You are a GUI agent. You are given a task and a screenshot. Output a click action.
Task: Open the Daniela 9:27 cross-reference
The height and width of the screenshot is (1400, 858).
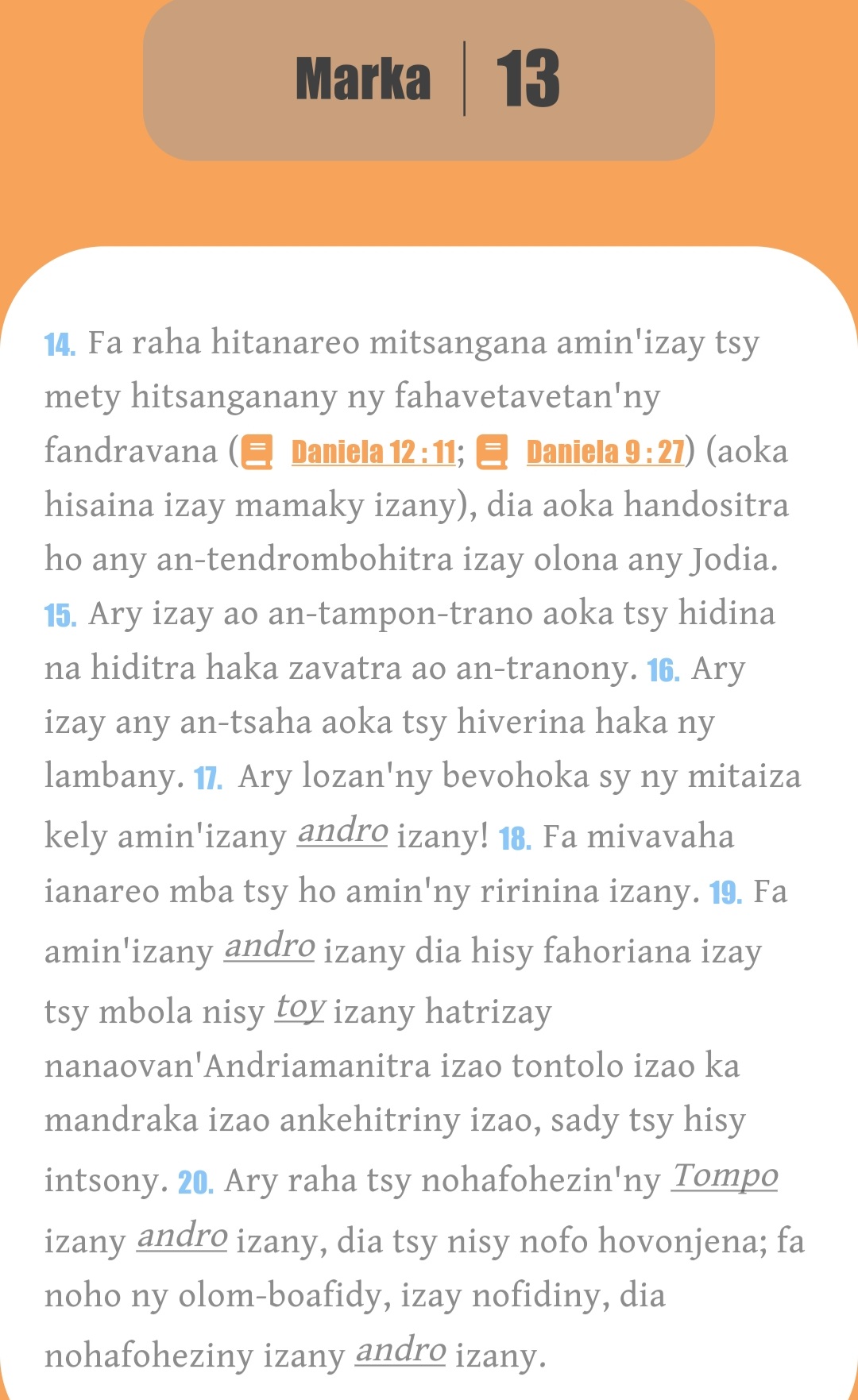point(605,452)
